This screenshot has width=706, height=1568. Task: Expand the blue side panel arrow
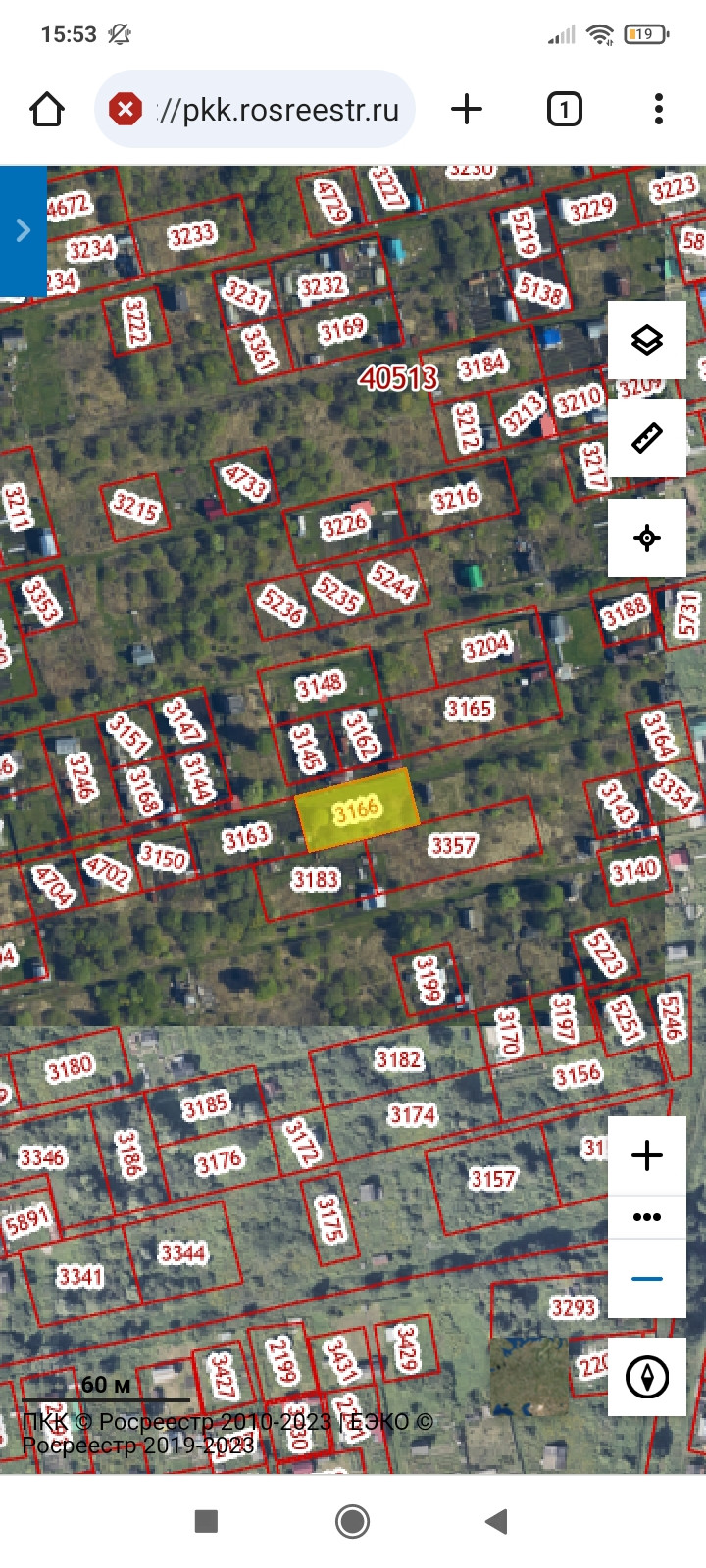click(24, 231)
